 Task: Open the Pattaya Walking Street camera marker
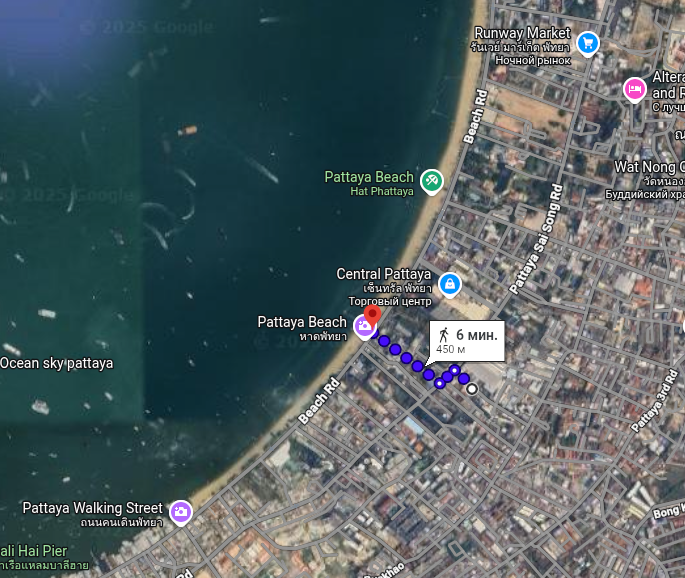(x=180, y=513)
